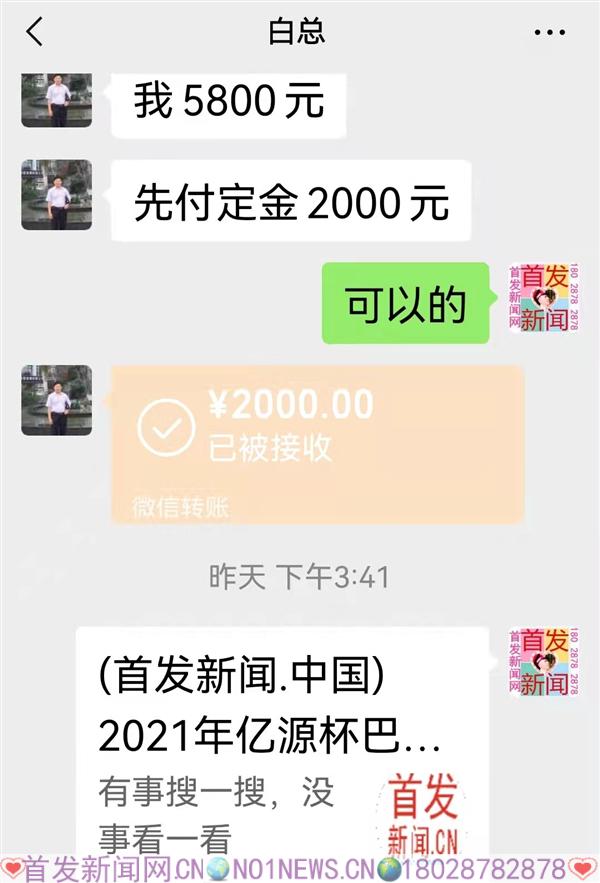
Task: Tap your avatar next to 可以的
Action: (x=545, y=299)
